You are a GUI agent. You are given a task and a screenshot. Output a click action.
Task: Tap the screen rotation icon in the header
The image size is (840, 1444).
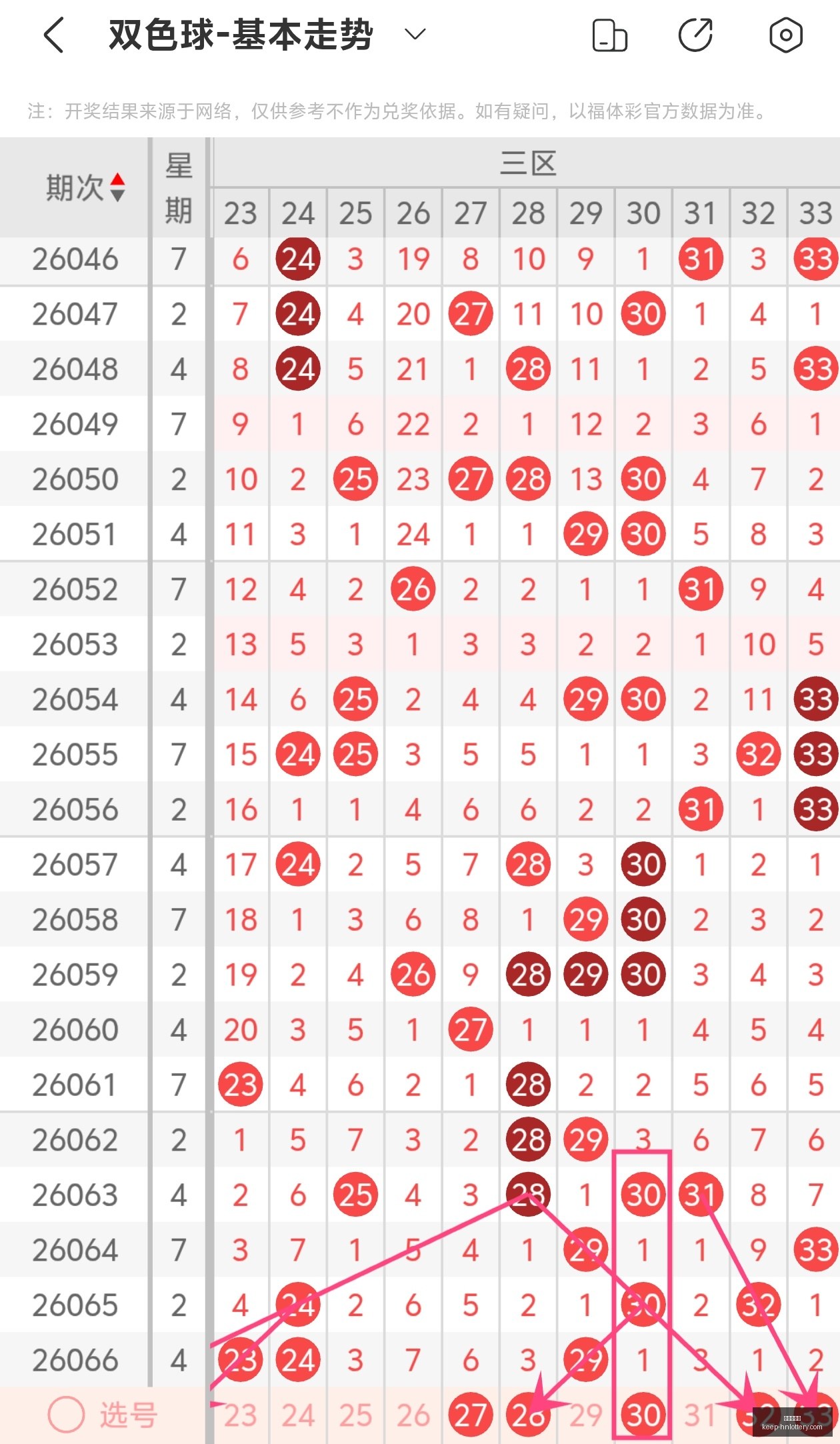(x=610, y=35)
